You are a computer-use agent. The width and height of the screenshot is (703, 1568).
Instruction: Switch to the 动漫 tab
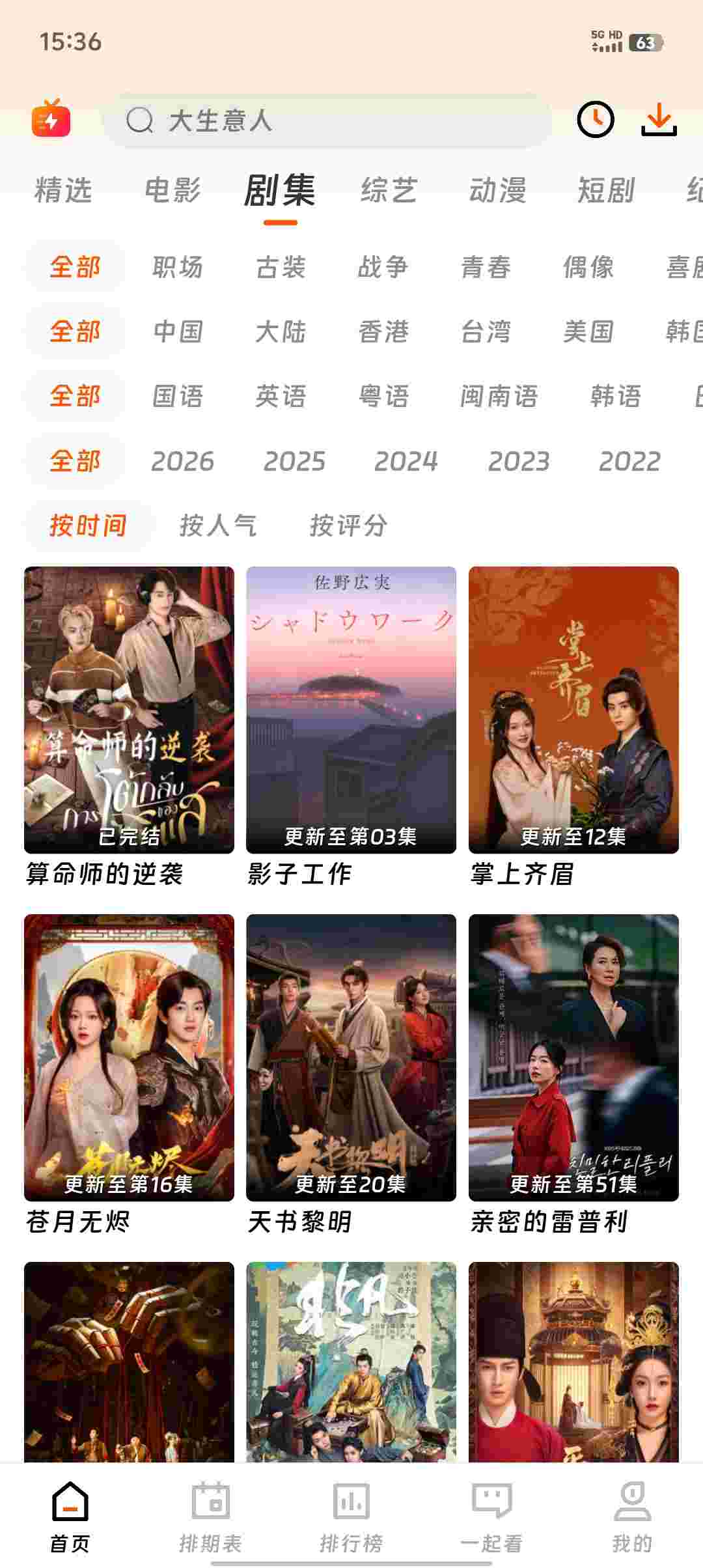[497, 191]
